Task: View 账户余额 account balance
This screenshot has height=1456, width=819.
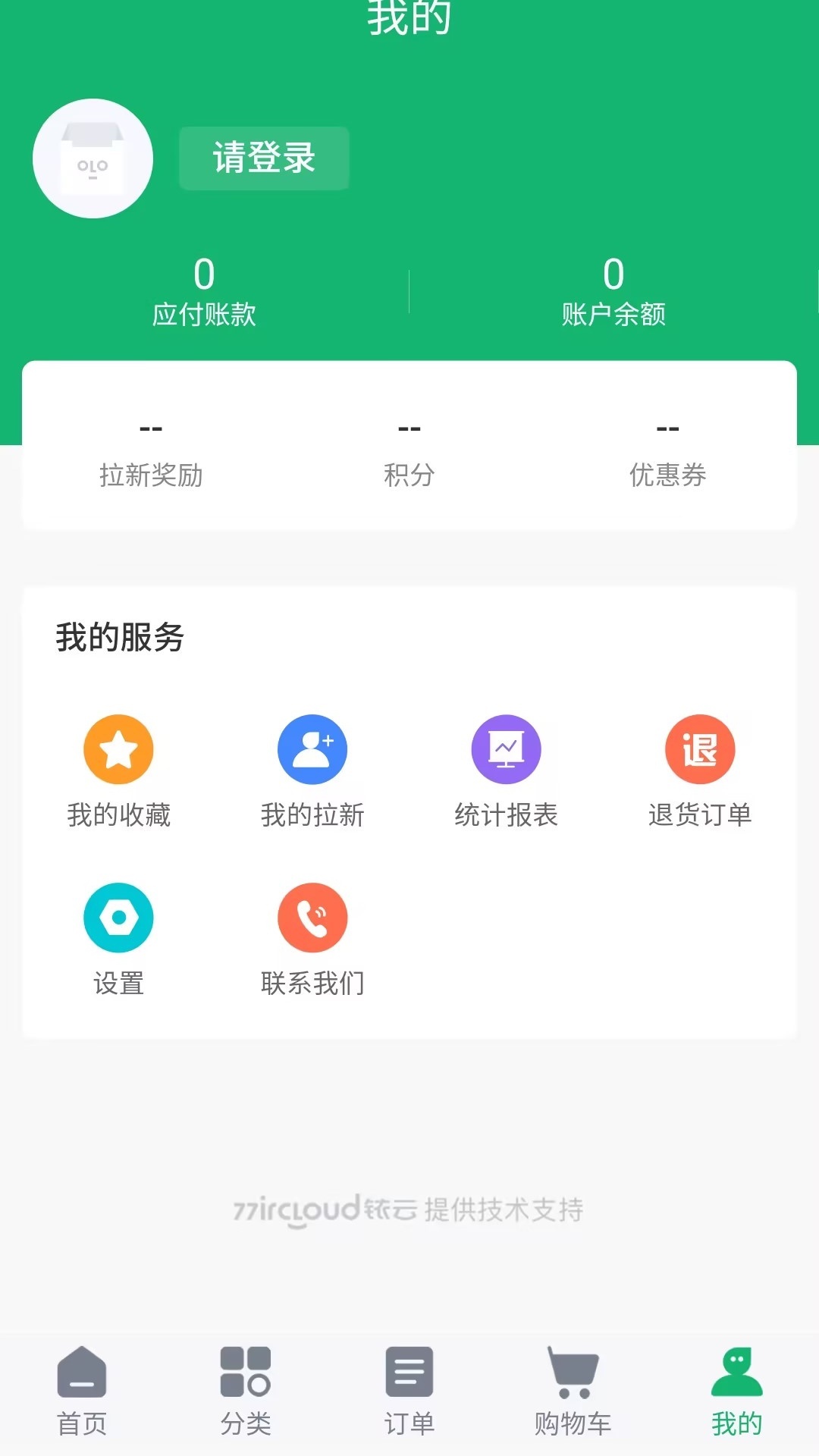Action: tap(613, 293)
